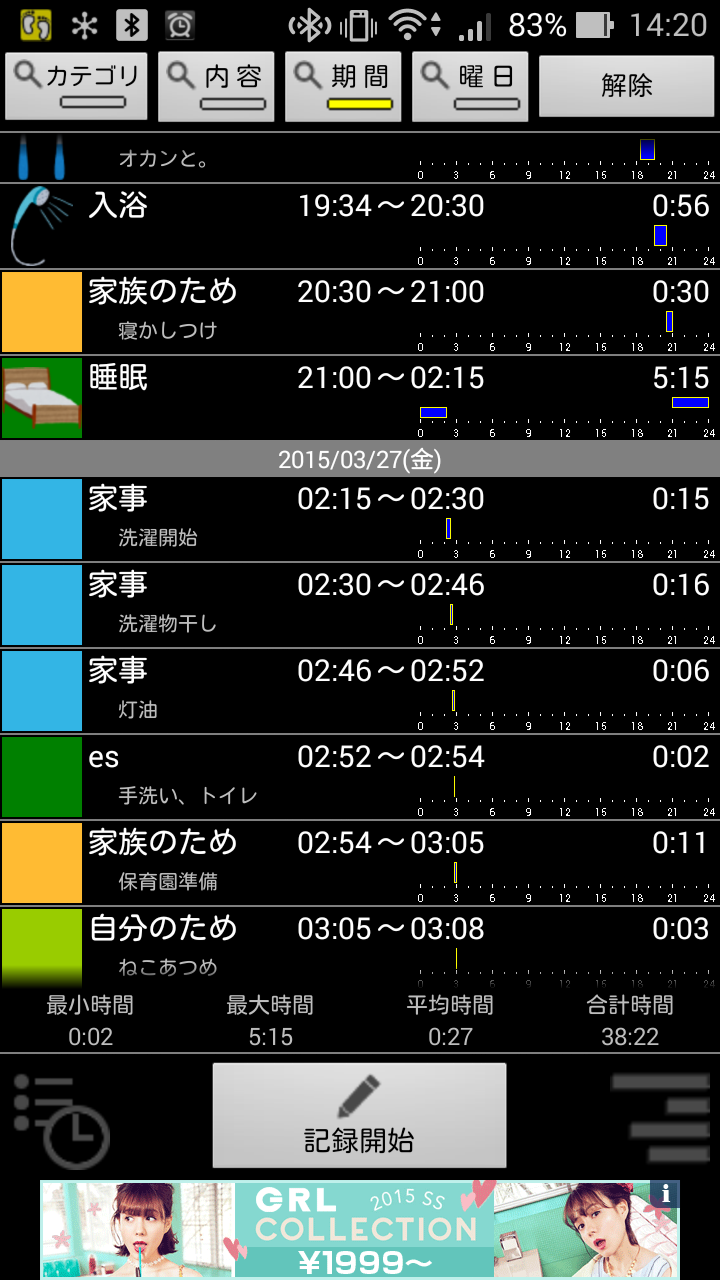
Task: Open the 内容 search filter
Action: pos(216,86)
